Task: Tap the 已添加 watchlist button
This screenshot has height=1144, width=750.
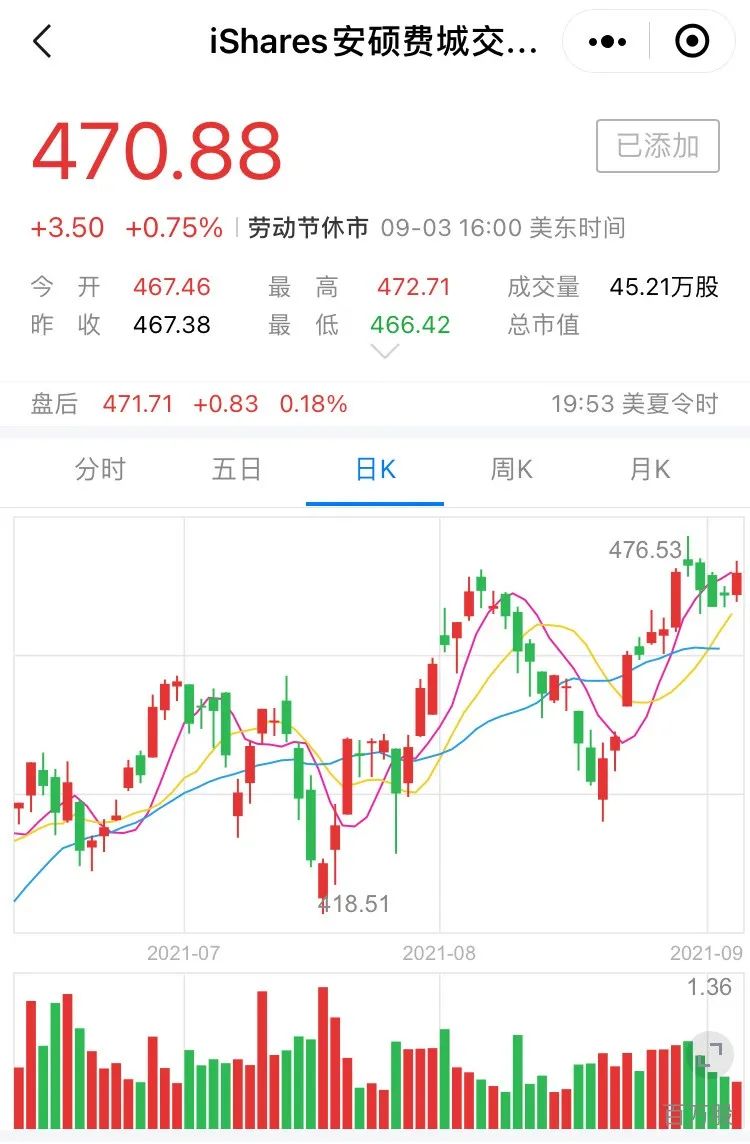Action: tap(657, 146)
